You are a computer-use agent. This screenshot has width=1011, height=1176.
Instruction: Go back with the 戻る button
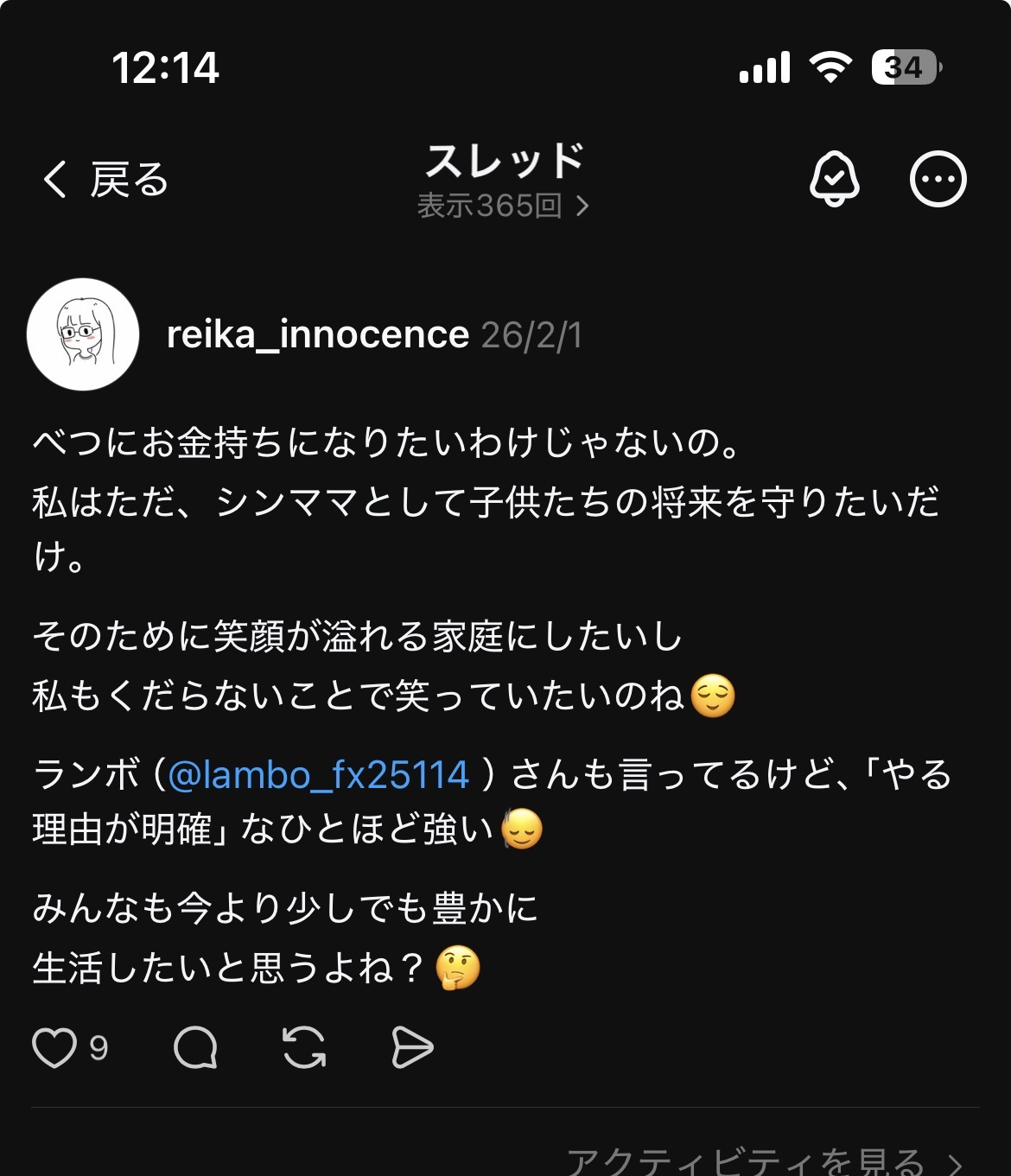tap(105, 180)
